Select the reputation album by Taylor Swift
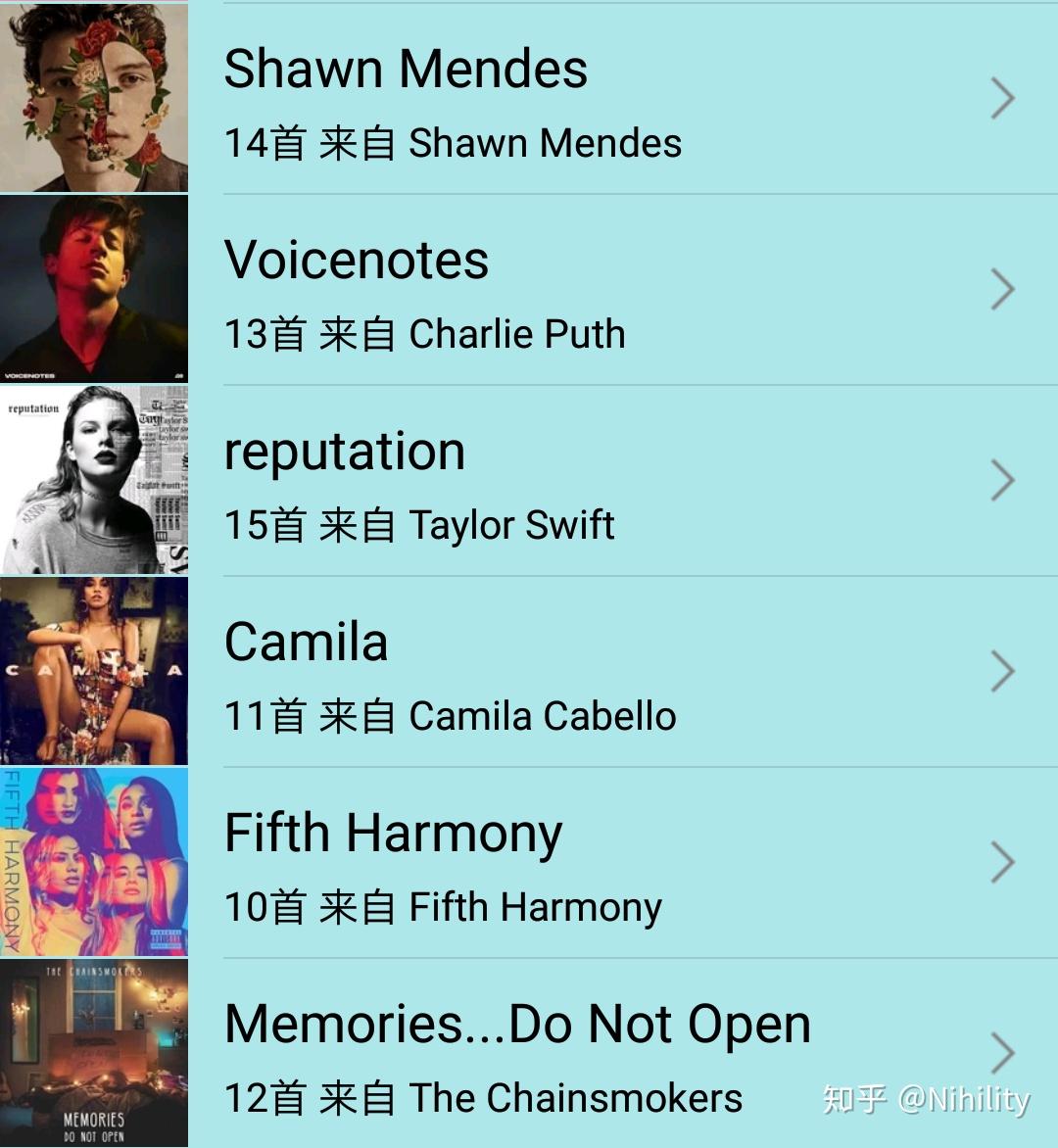 529,480
